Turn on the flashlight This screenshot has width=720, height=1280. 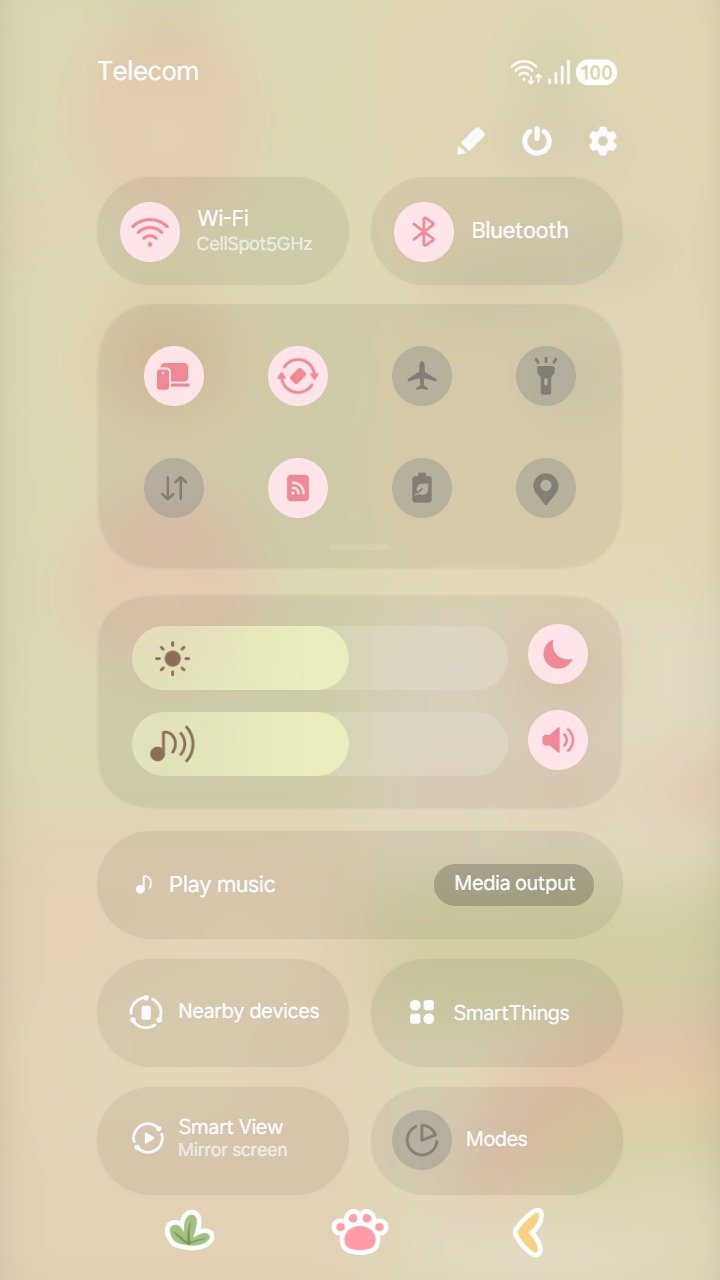(546, 376)
